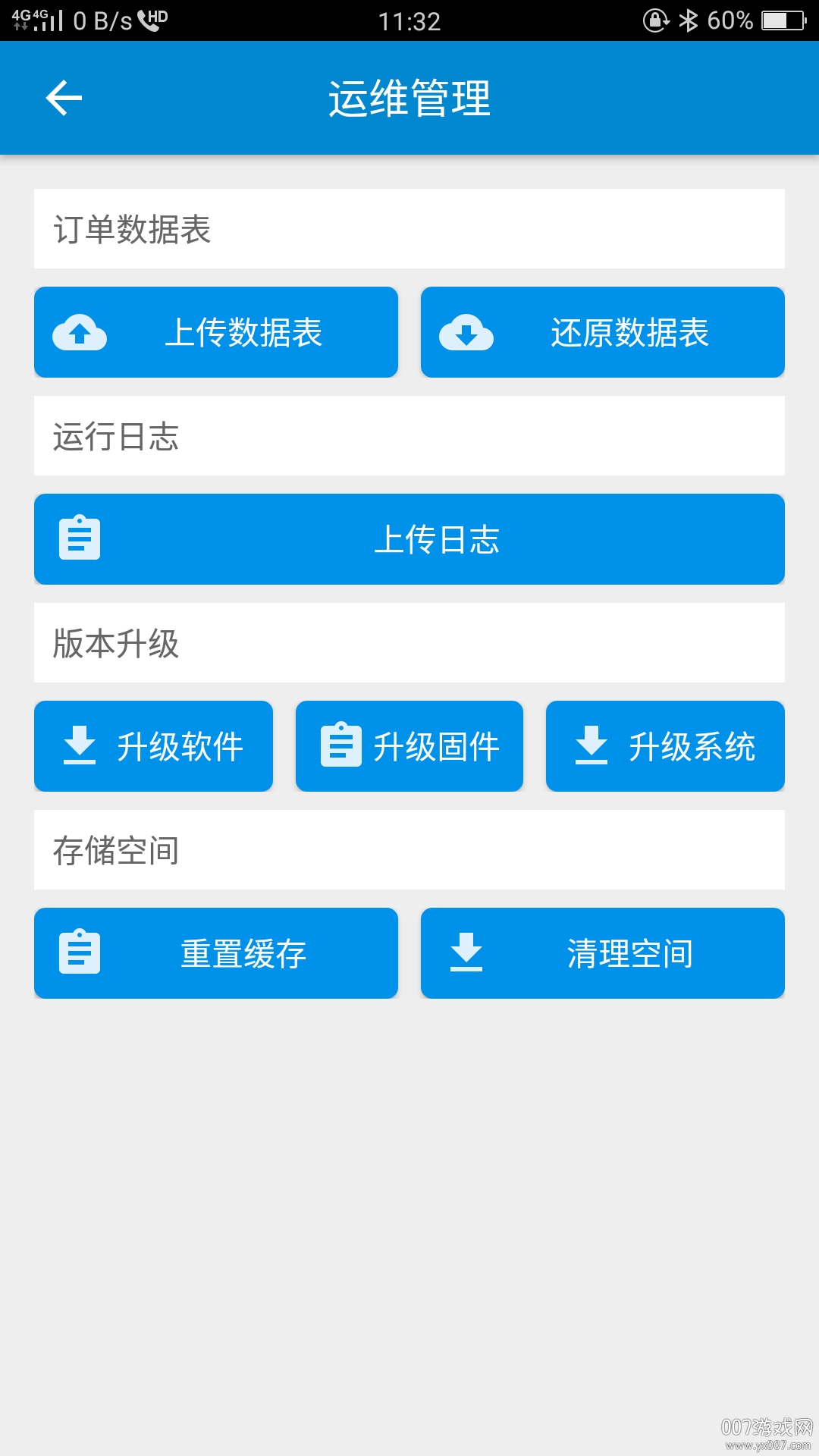Select 升级固件 to upgrade firmware

coord(409,746)
